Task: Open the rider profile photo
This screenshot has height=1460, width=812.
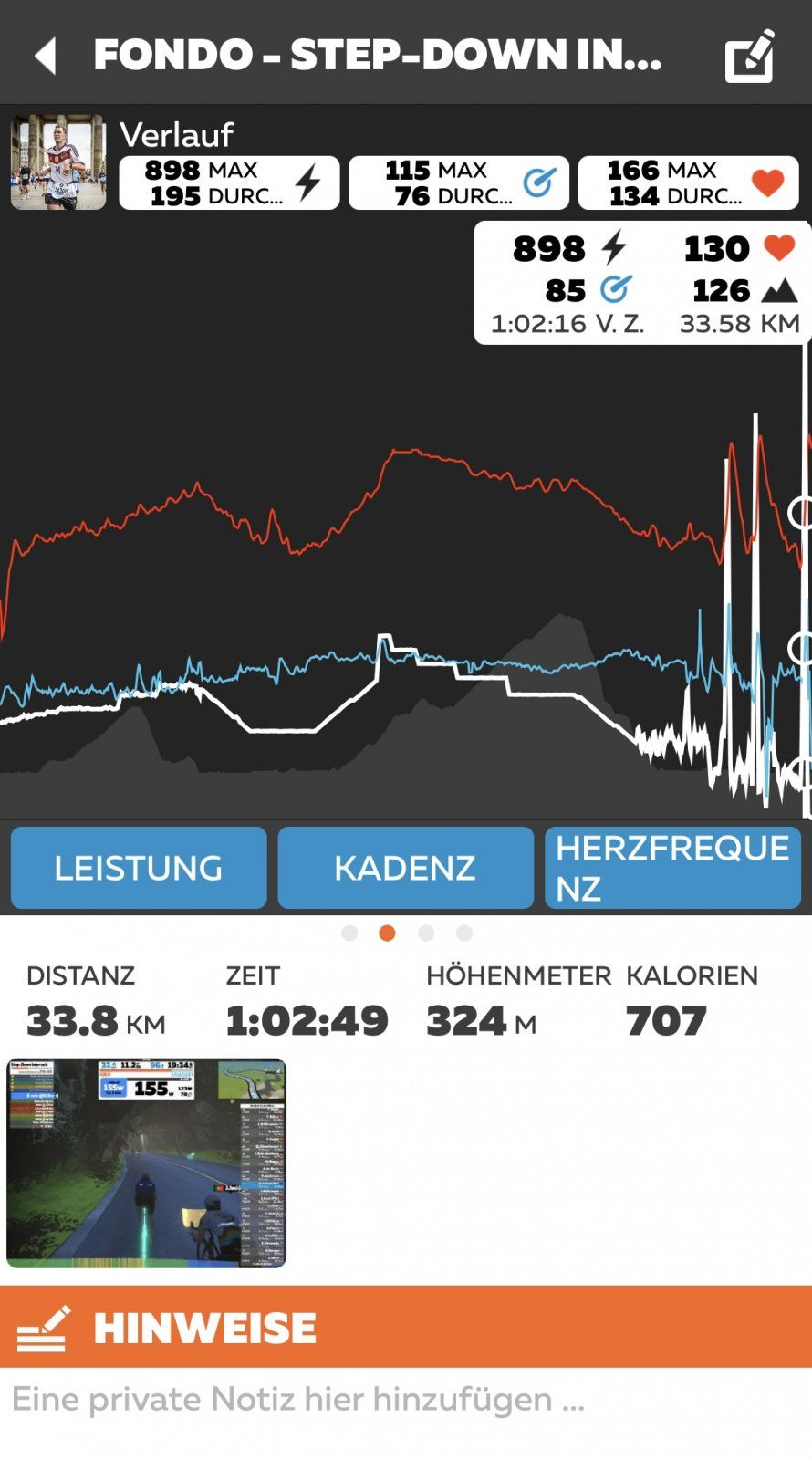Action: pyautogui.click(x=58, y=162)
